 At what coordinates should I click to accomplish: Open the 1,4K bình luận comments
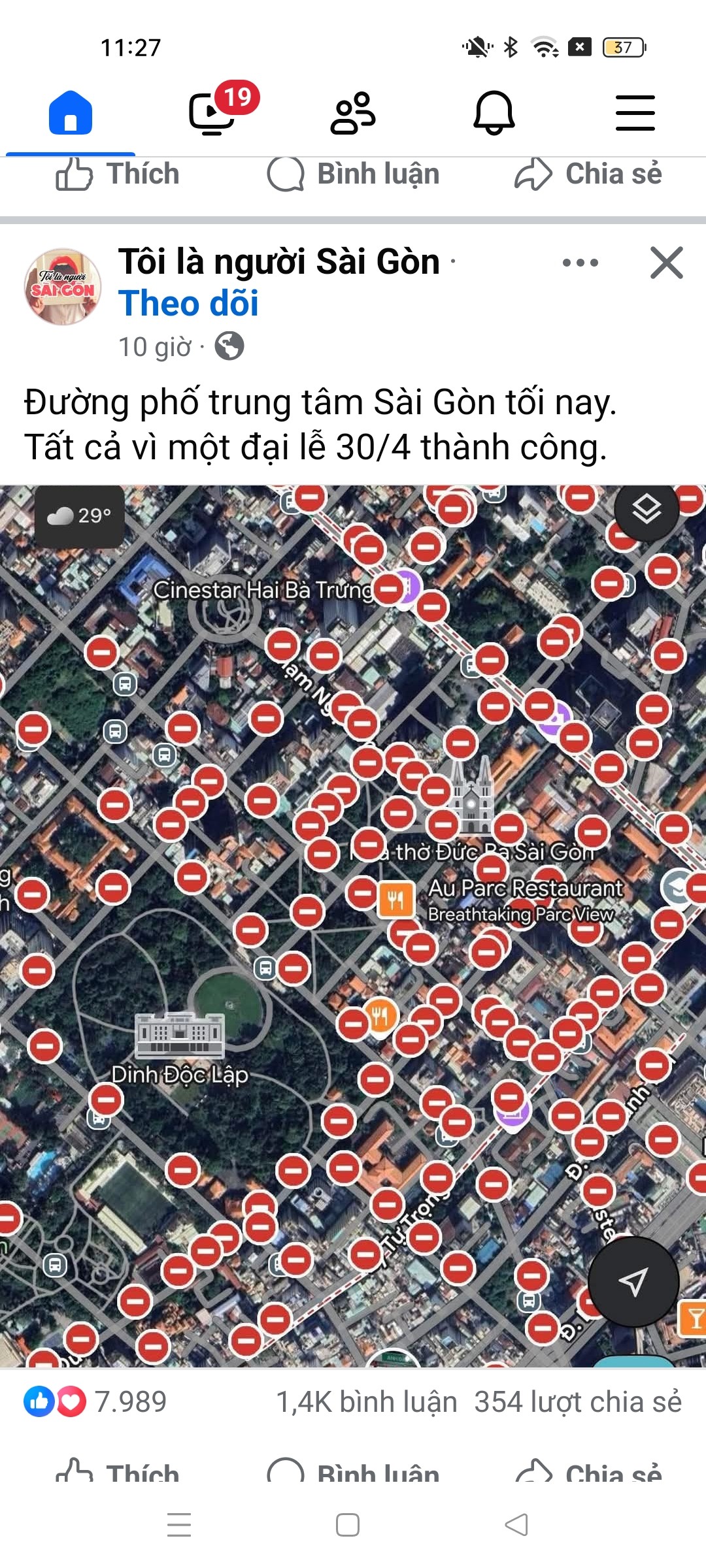click(367, 1402)
